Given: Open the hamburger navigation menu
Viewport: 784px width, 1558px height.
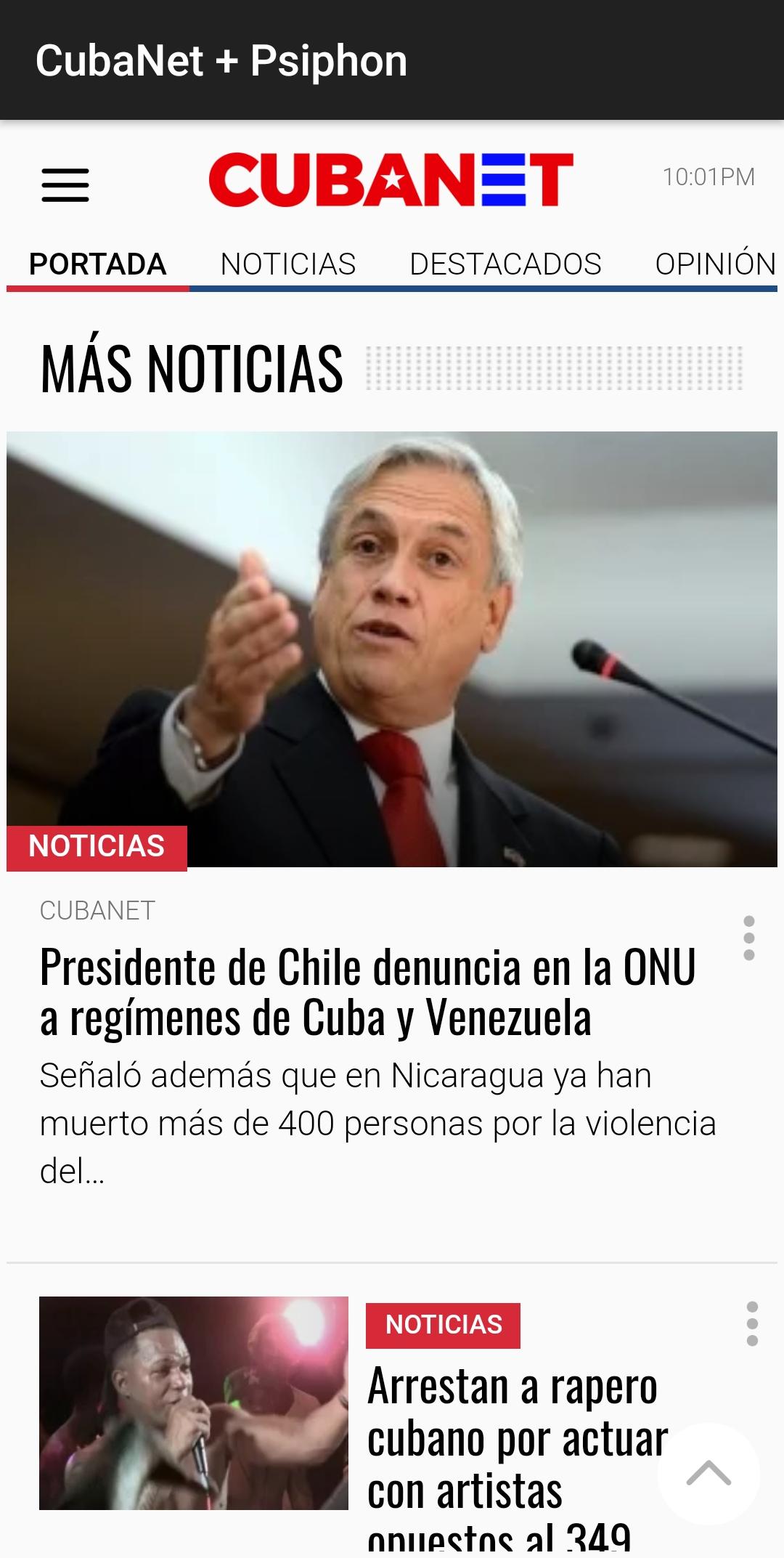Looking at the screenshot, I should click(x=64, y=186).
